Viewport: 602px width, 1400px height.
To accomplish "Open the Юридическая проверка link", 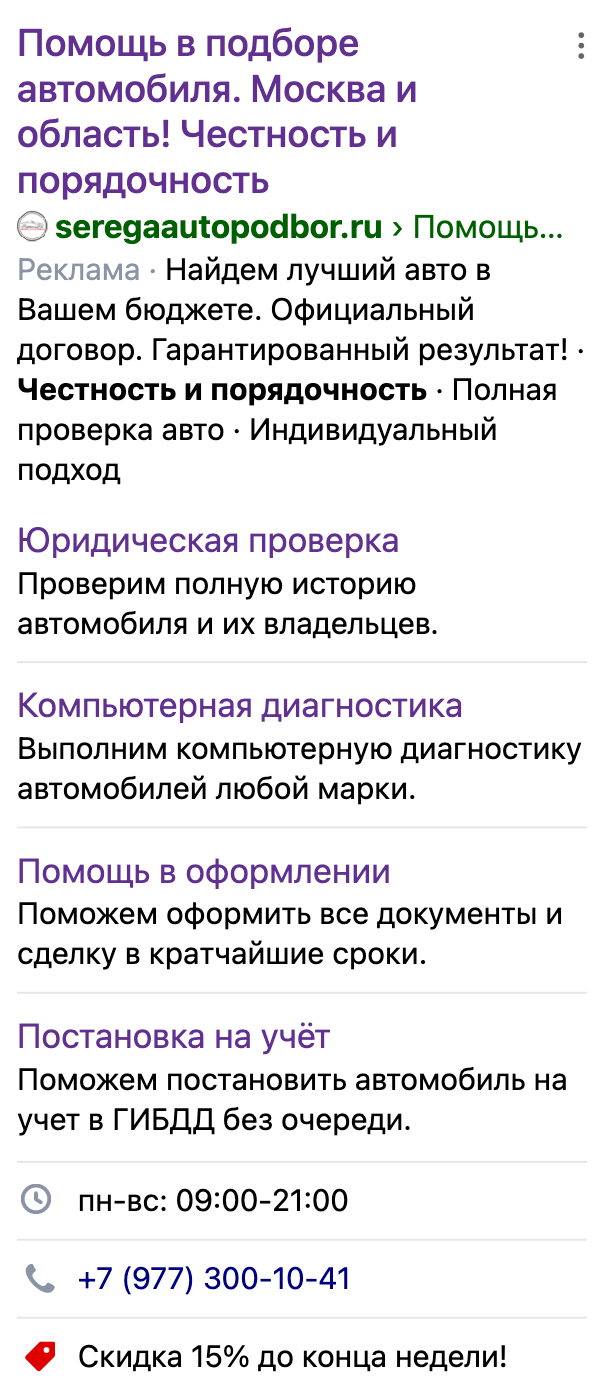I will tap(208, 541).
